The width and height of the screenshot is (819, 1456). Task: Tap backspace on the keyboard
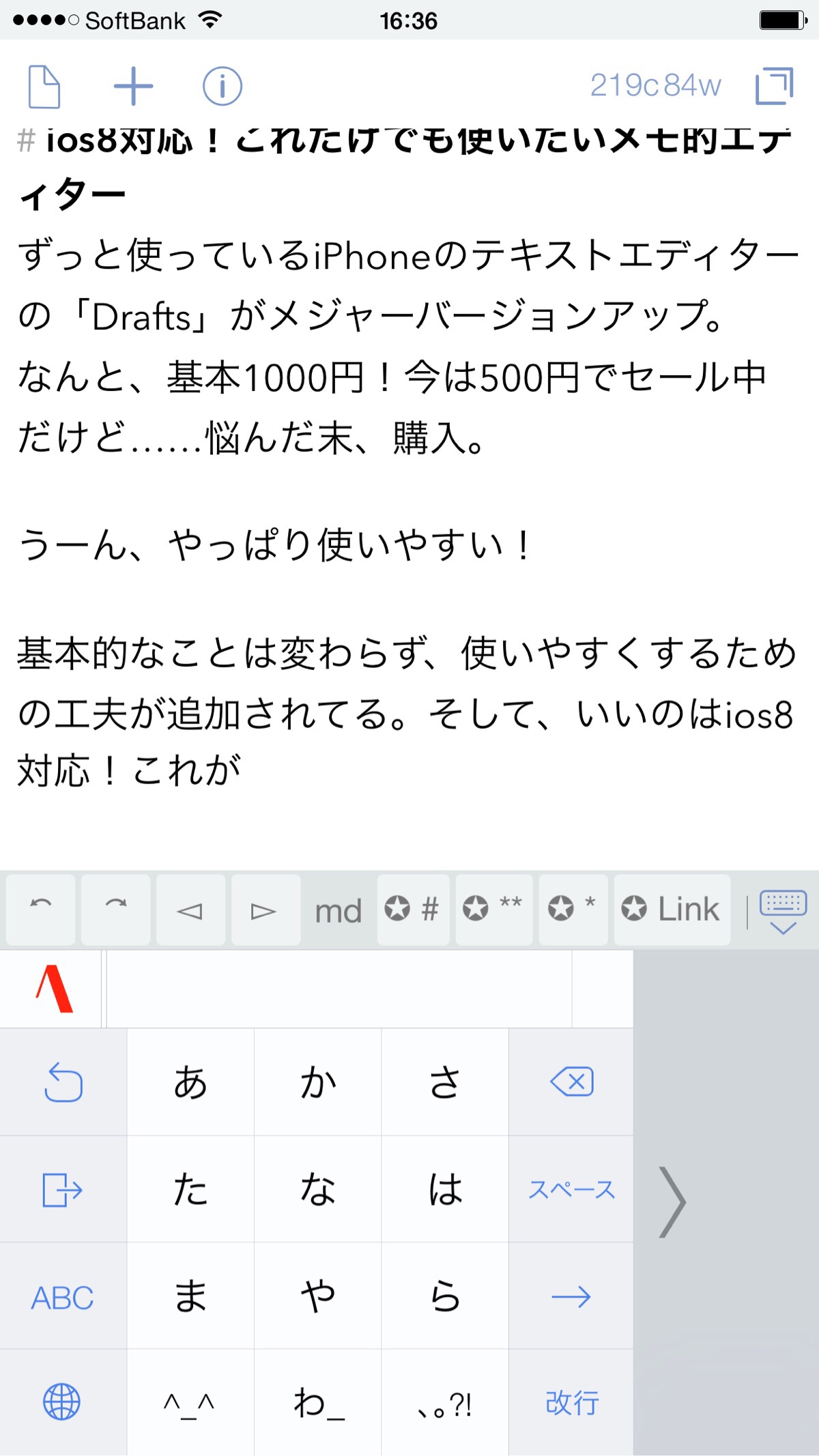tap(572, 1082)
